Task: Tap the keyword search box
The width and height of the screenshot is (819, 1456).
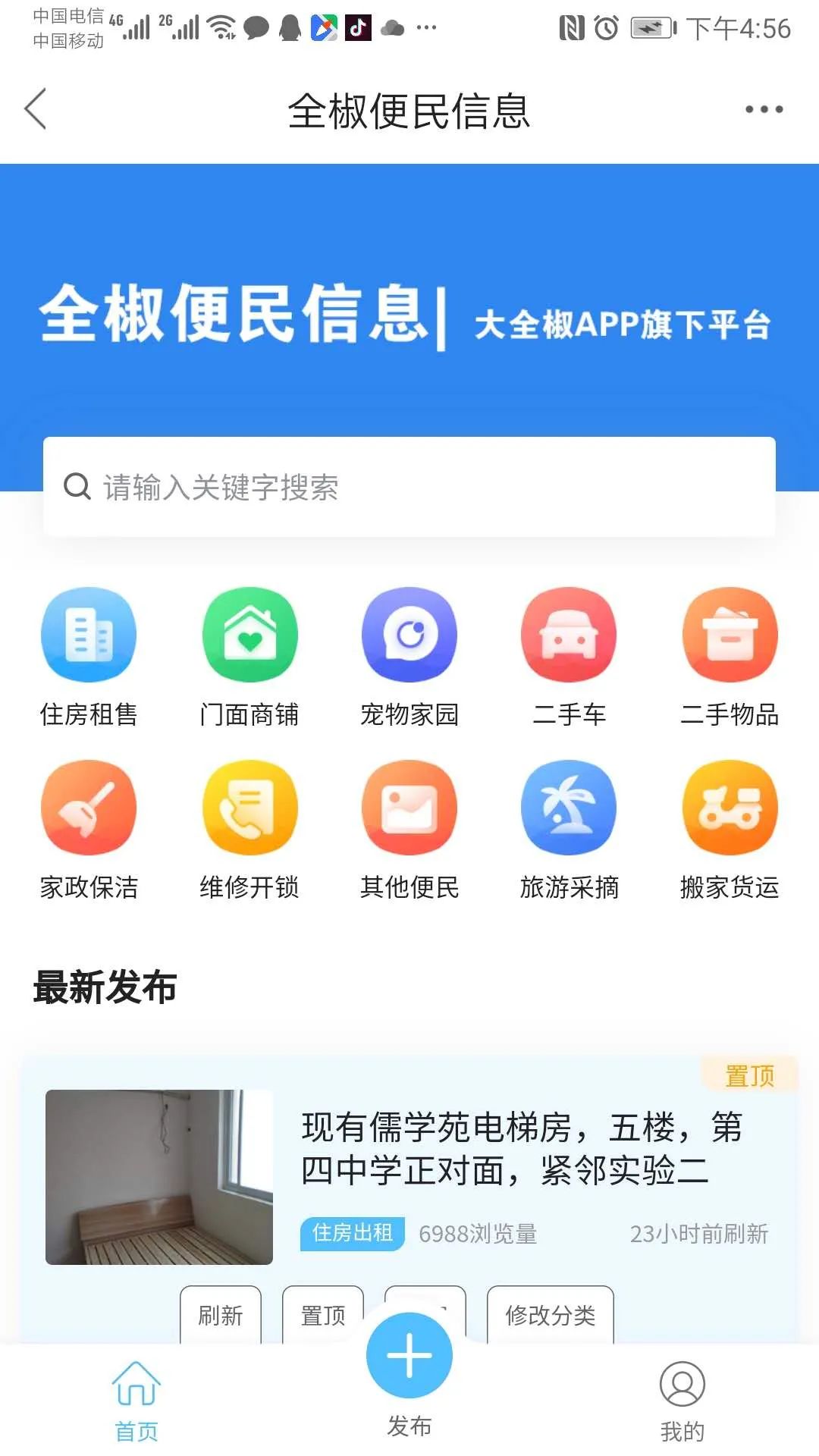Action: tap(409, 487)
